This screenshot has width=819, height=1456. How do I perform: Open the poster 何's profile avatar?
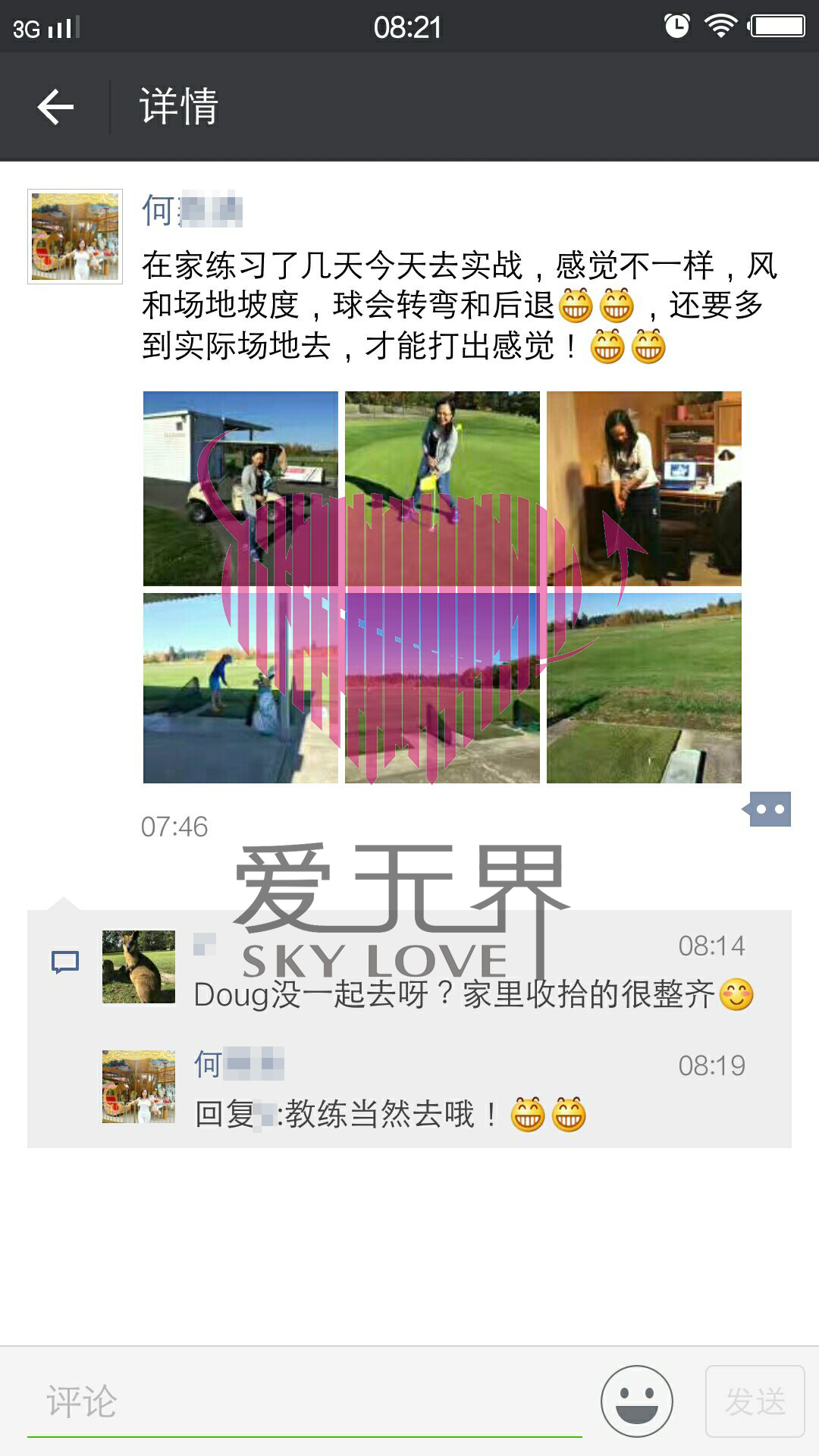click(x=74, y=235)
